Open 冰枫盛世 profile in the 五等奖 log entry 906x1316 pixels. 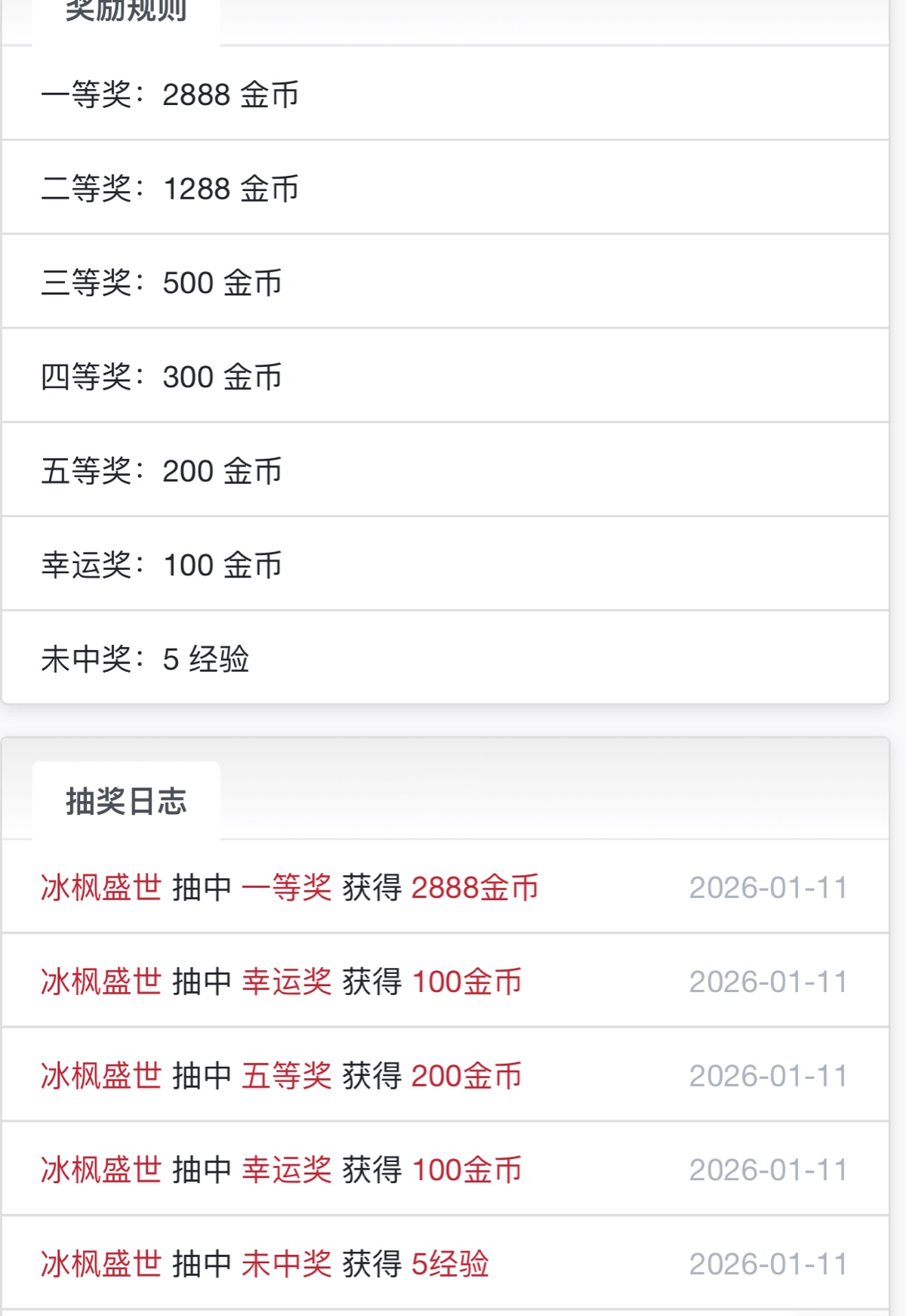tap(101, 1076)
